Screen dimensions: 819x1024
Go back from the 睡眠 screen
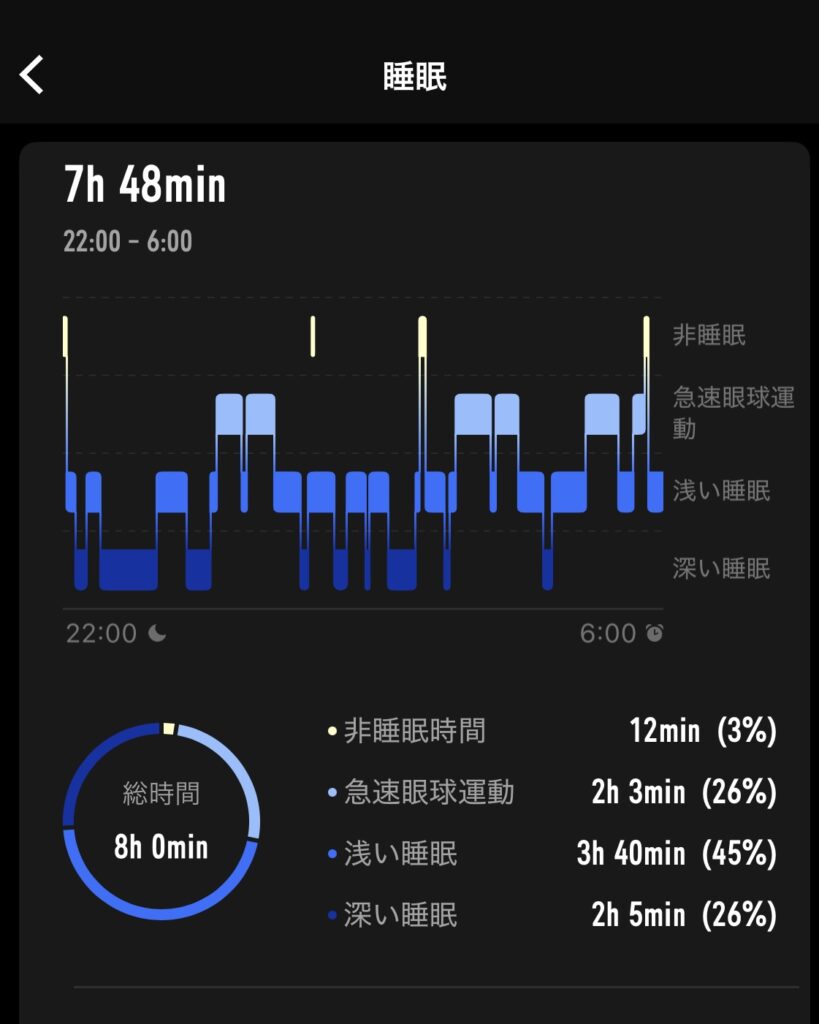click(x=32, y=75)
